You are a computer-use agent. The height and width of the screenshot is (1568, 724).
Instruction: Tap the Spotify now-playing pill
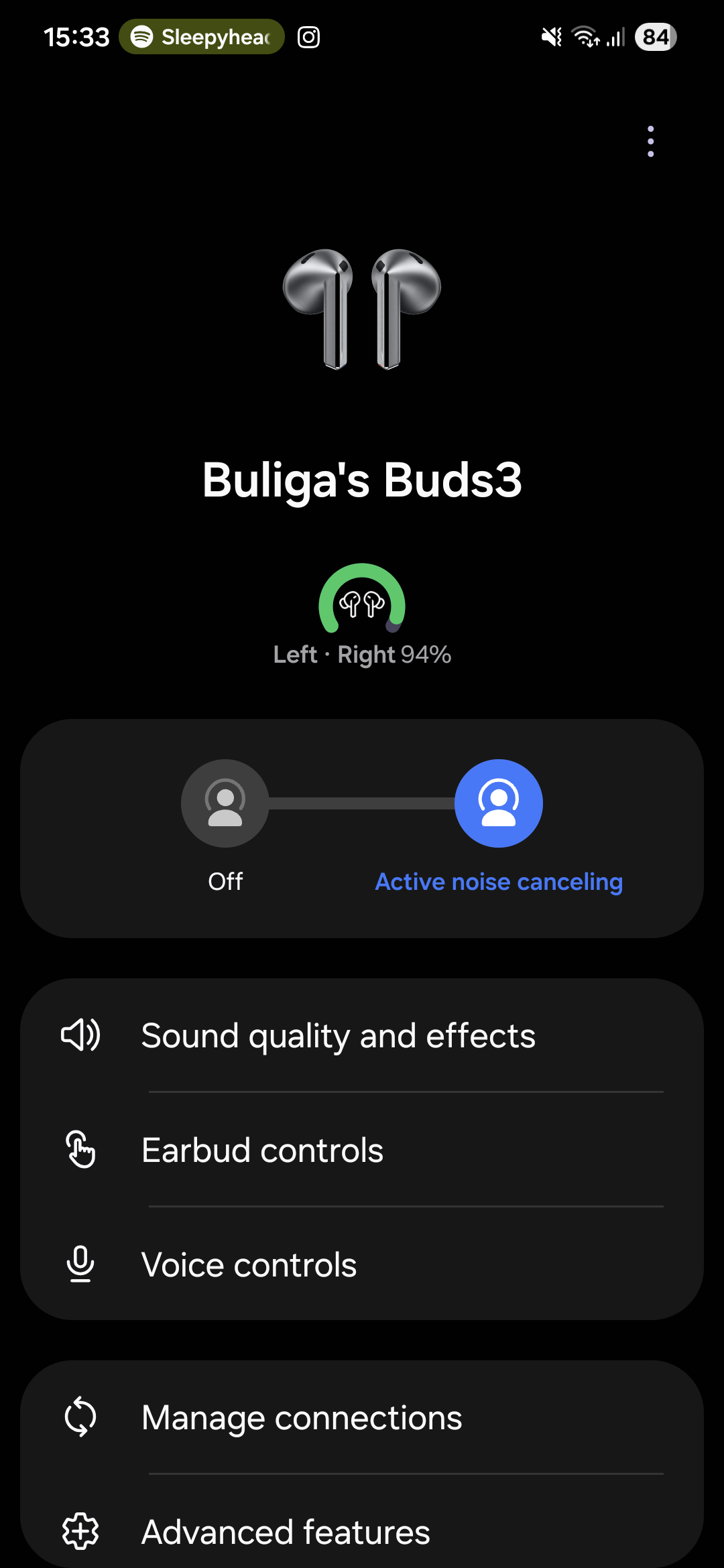(202, 37)
